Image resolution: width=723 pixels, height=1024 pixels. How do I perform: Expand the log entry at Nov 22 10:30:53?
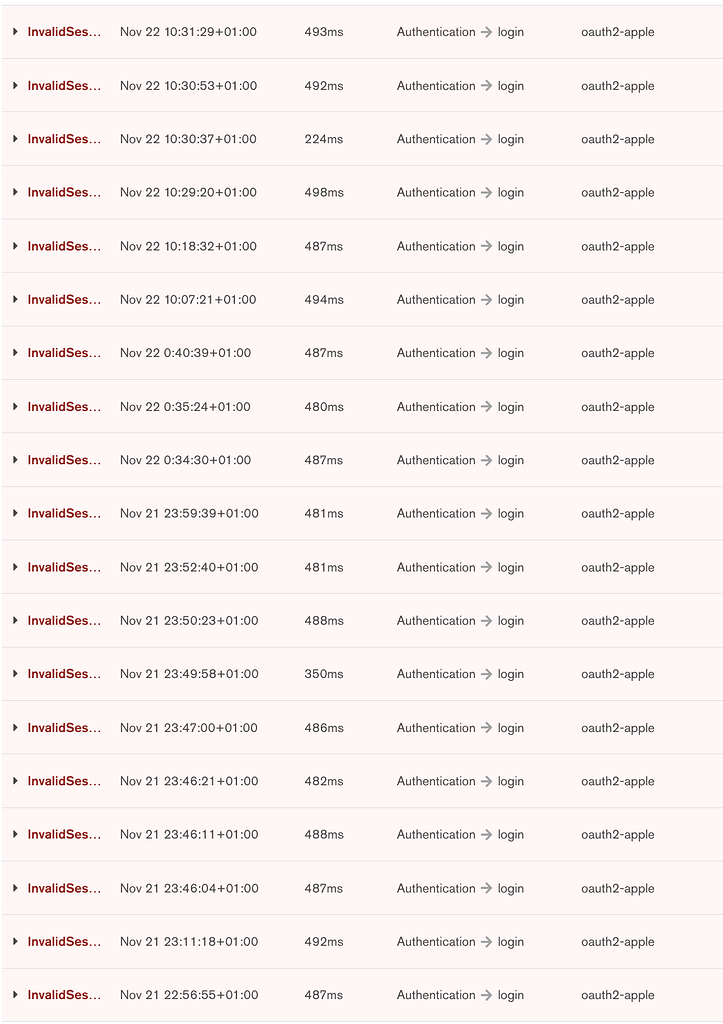15,86
